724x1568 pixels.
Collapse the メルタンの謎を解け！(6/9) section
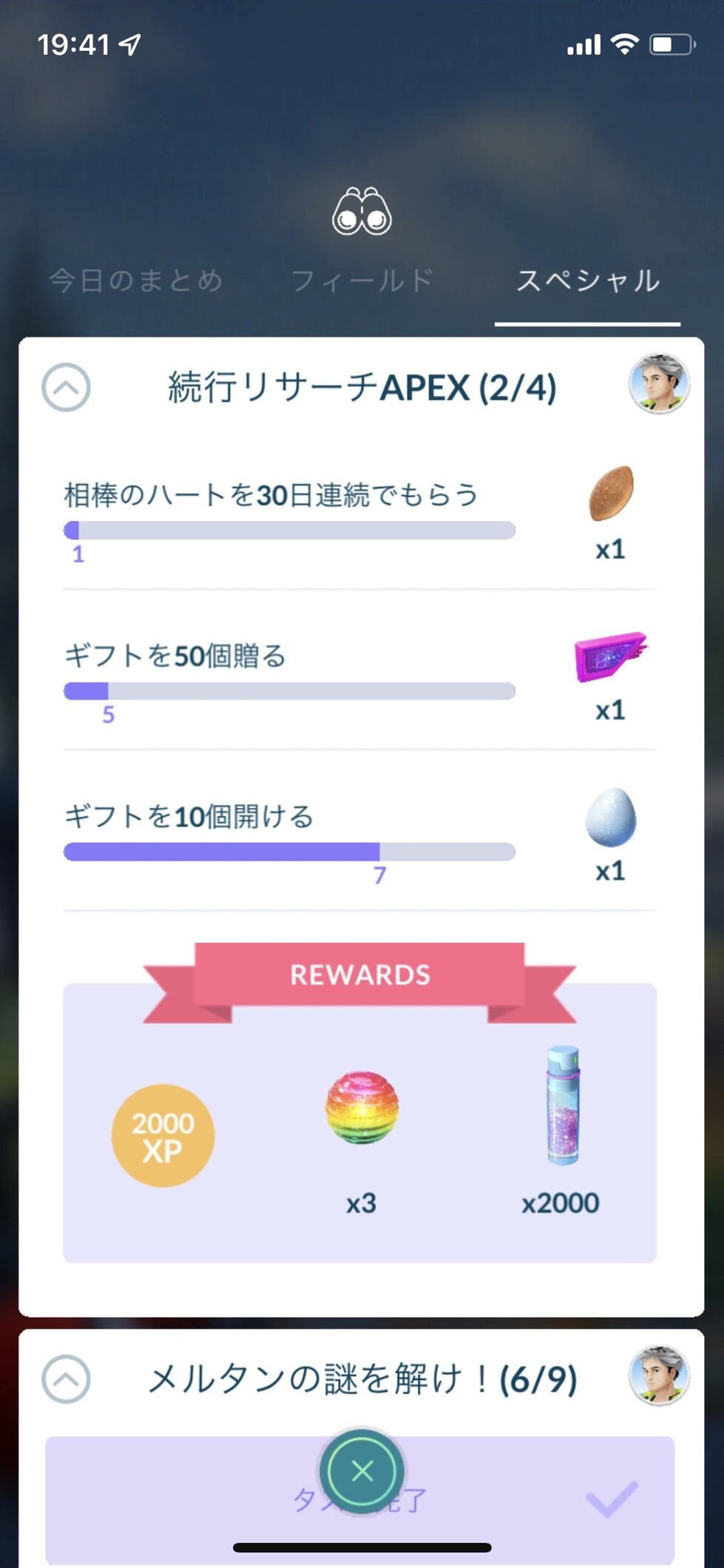coord(66,1379)
